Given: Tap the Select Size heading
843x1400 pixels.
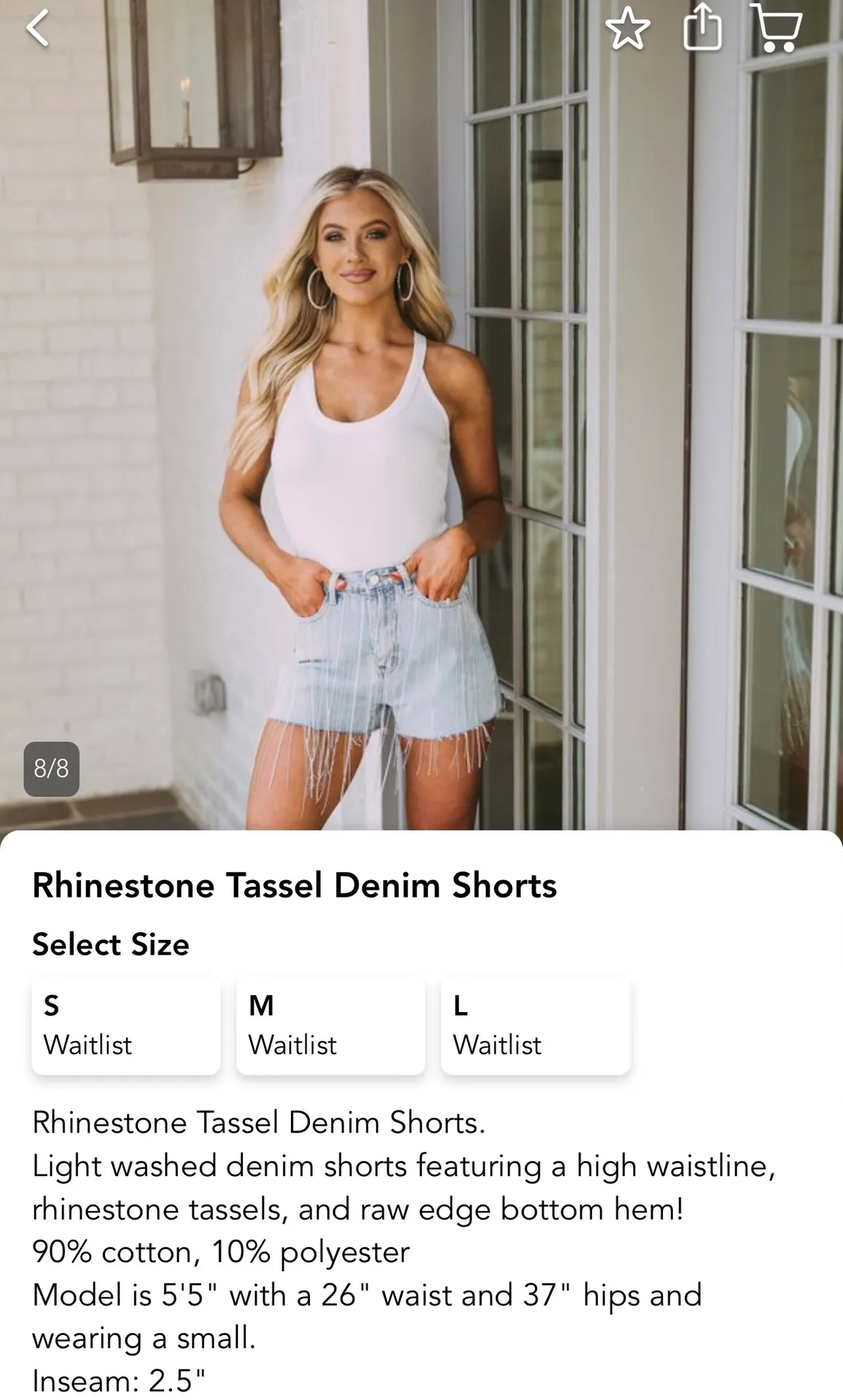Looking at the screenshot, I should [x=109, y=944].
